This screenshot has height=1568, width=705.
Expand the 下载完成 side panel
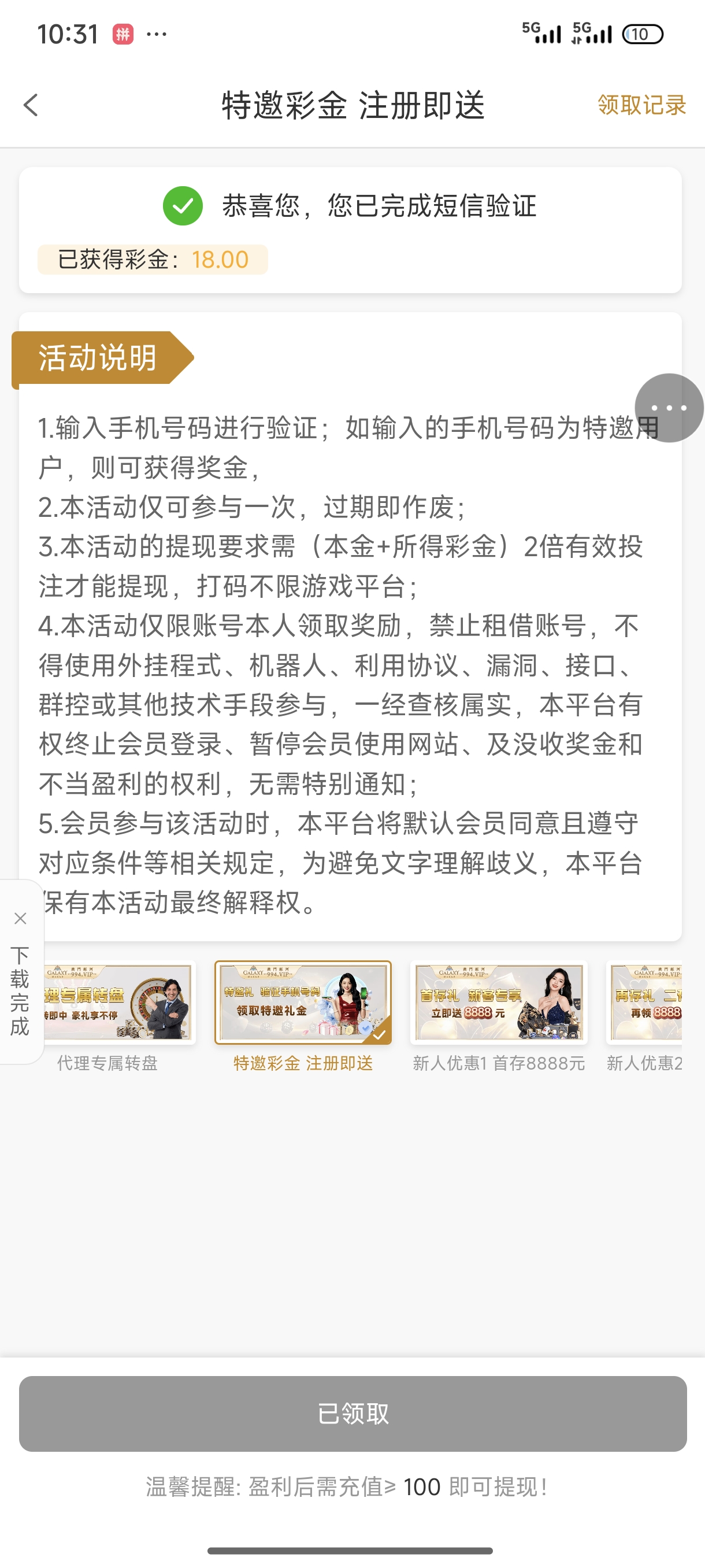tap(21, 986)
